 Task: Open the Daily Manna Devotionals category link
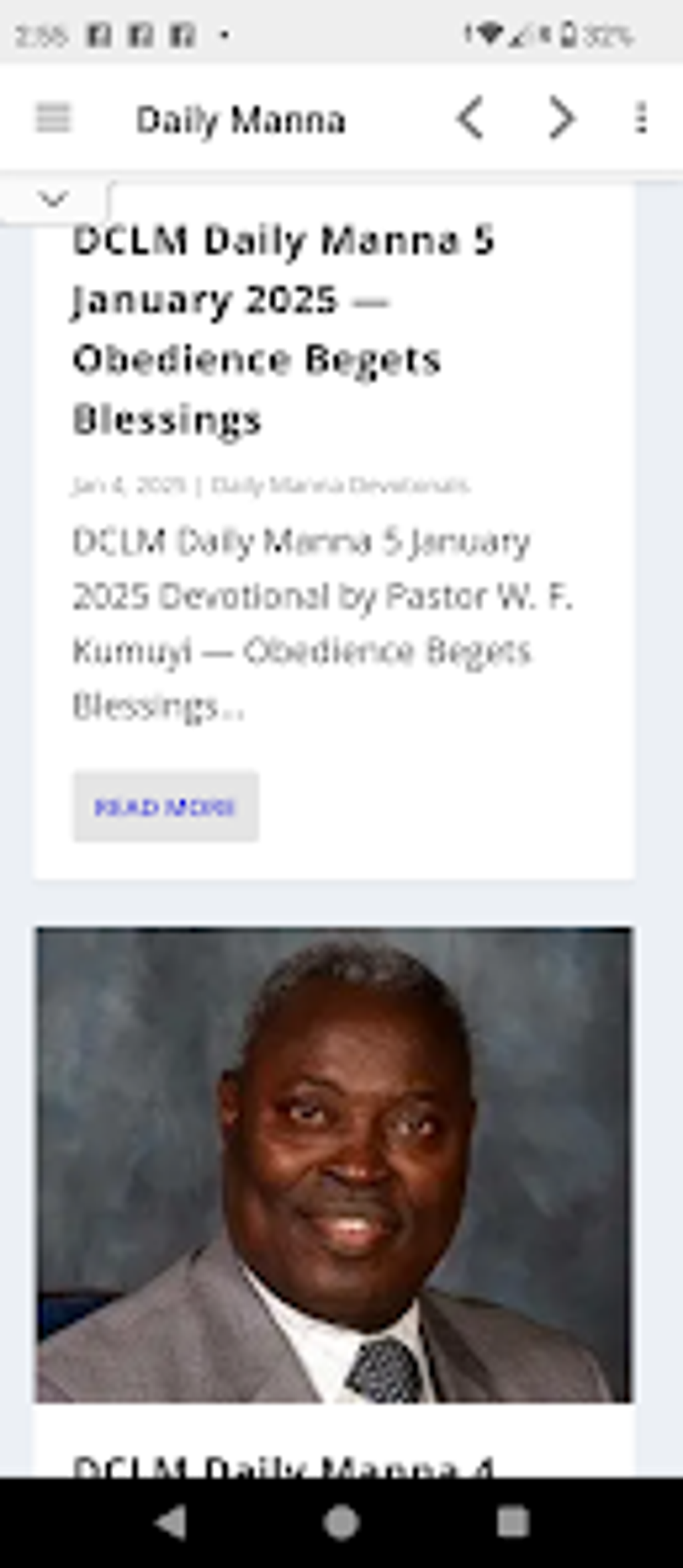coord(340,484)
